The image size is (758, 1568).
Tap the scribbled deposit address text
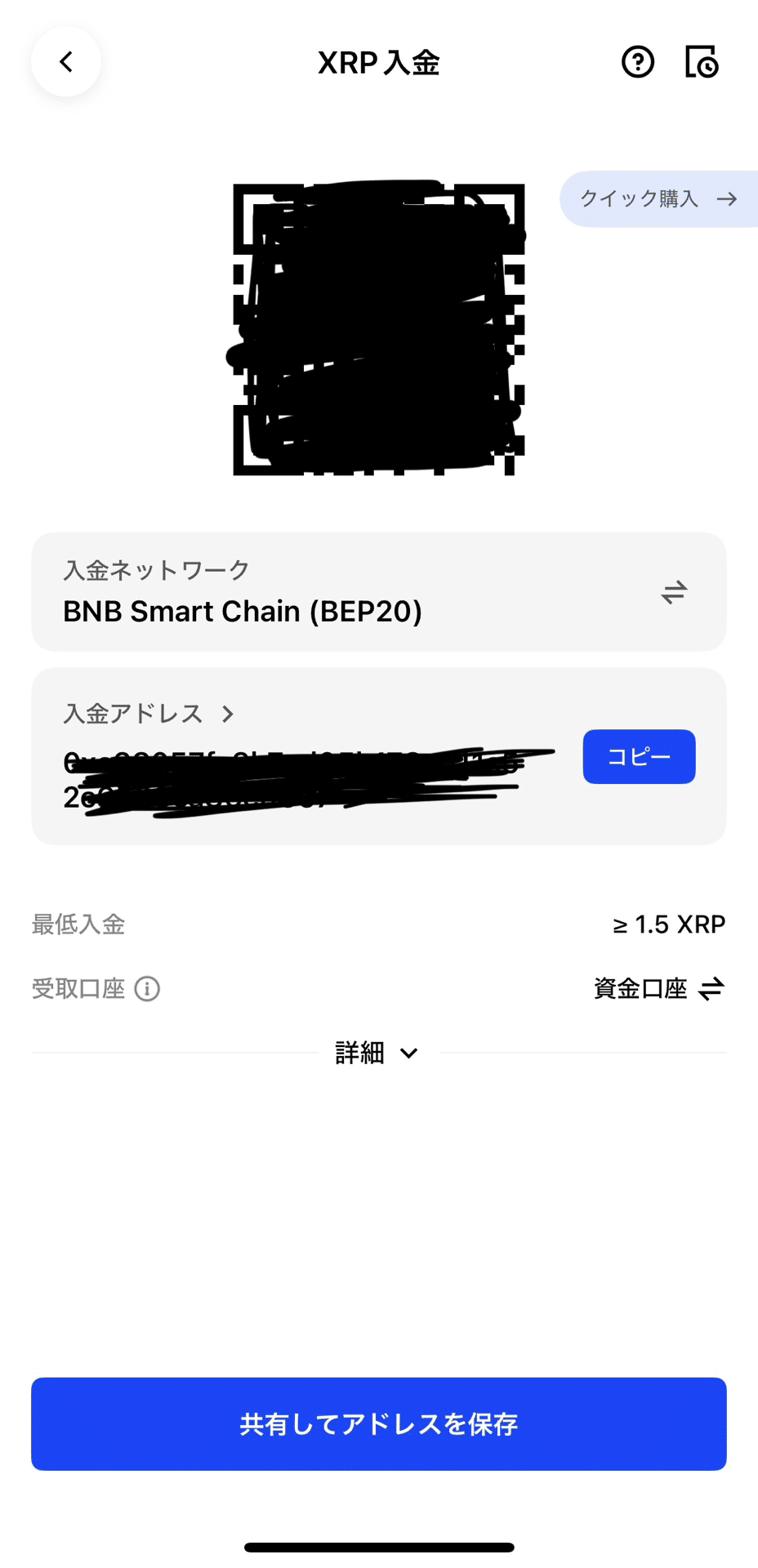coord(310,776)
